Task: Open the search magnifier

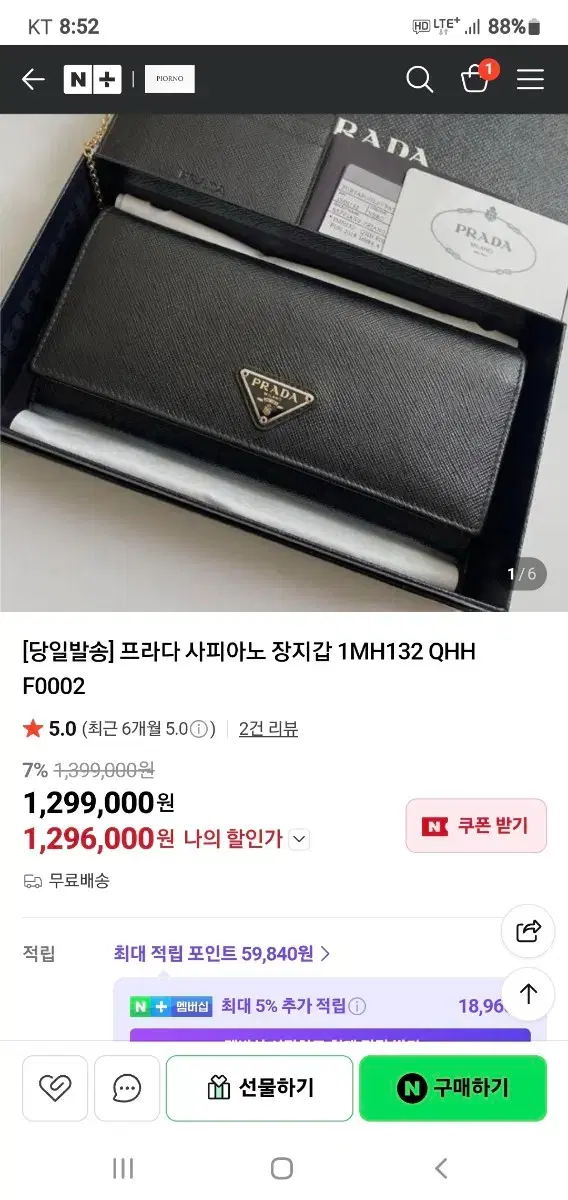Action: (x=420, y=80)
